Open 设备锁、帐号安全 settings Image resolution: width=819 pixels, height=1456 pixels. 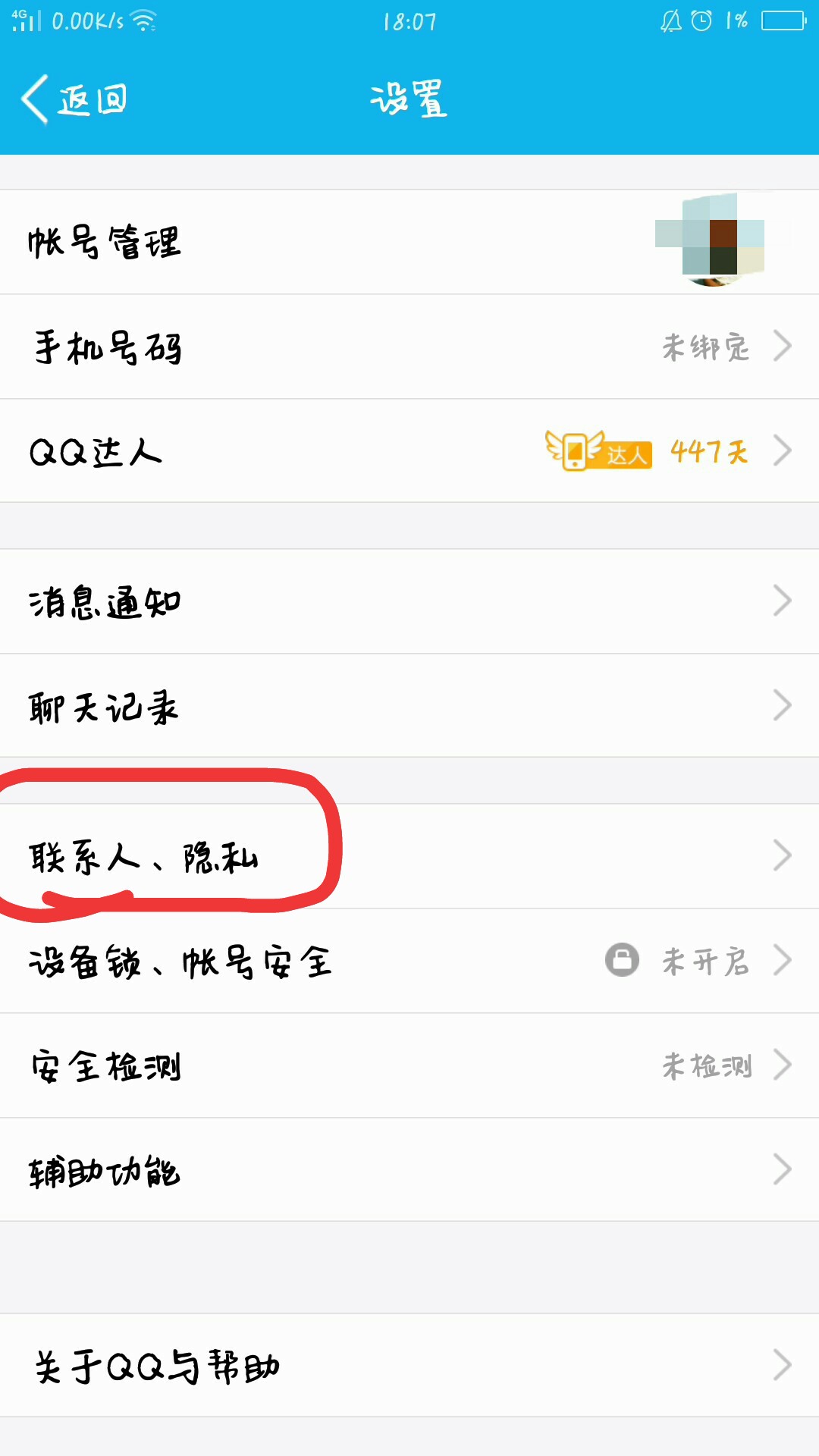[409, 961]
